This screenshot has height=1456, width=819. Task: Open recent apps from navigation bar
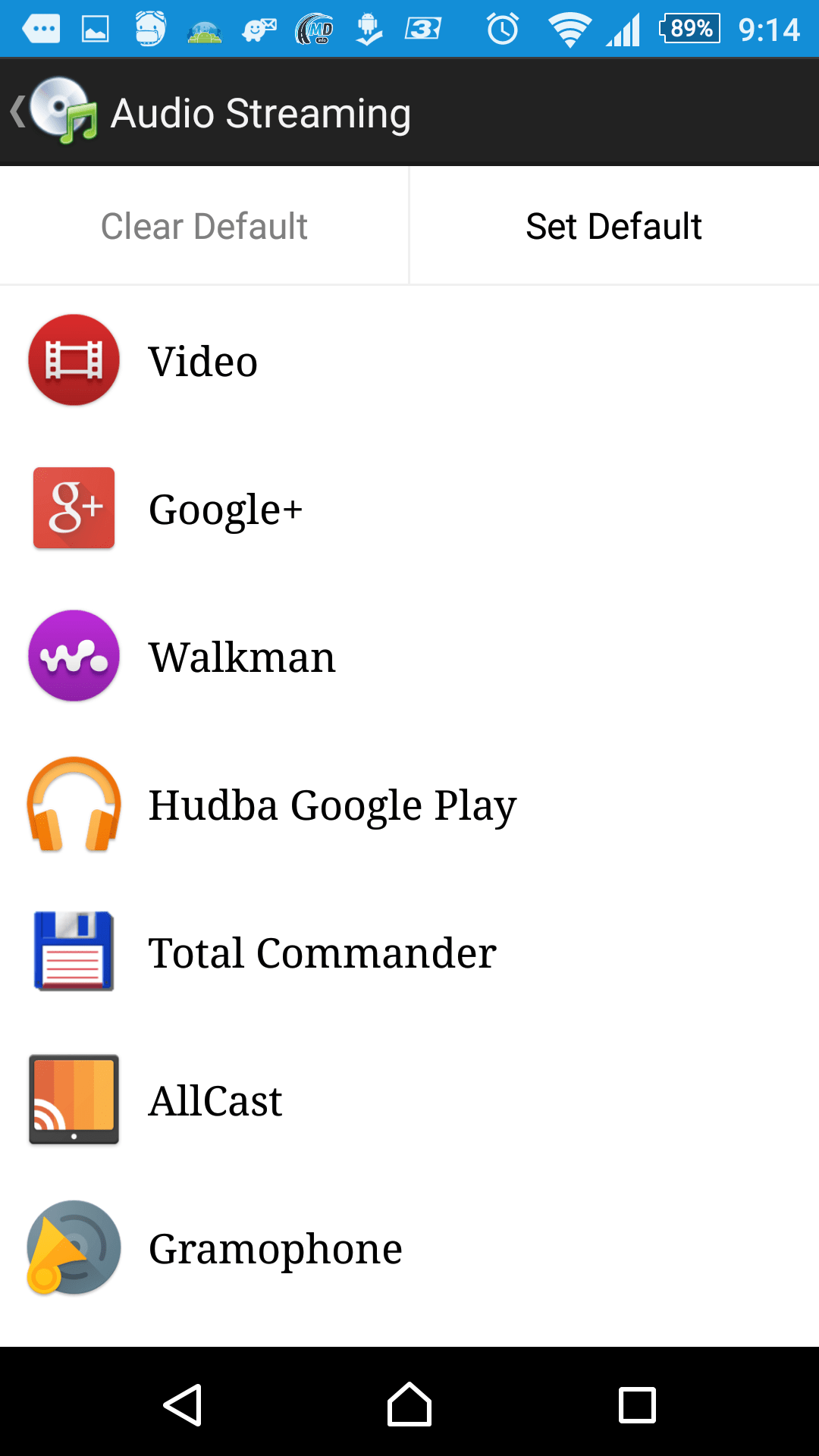(637, 1404)
